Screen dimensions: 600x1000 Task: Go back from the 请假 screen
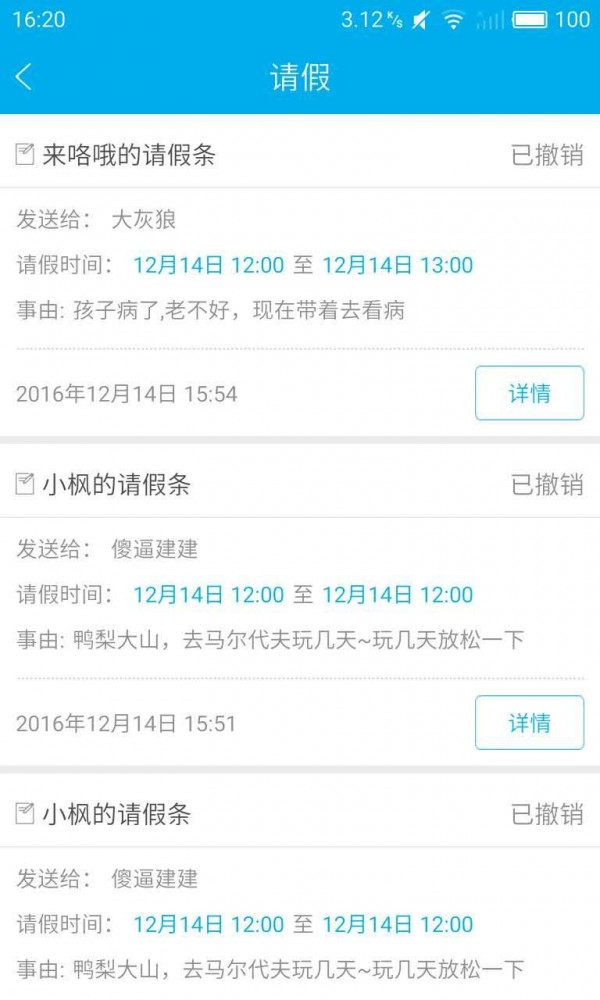(x=24, y=77)
